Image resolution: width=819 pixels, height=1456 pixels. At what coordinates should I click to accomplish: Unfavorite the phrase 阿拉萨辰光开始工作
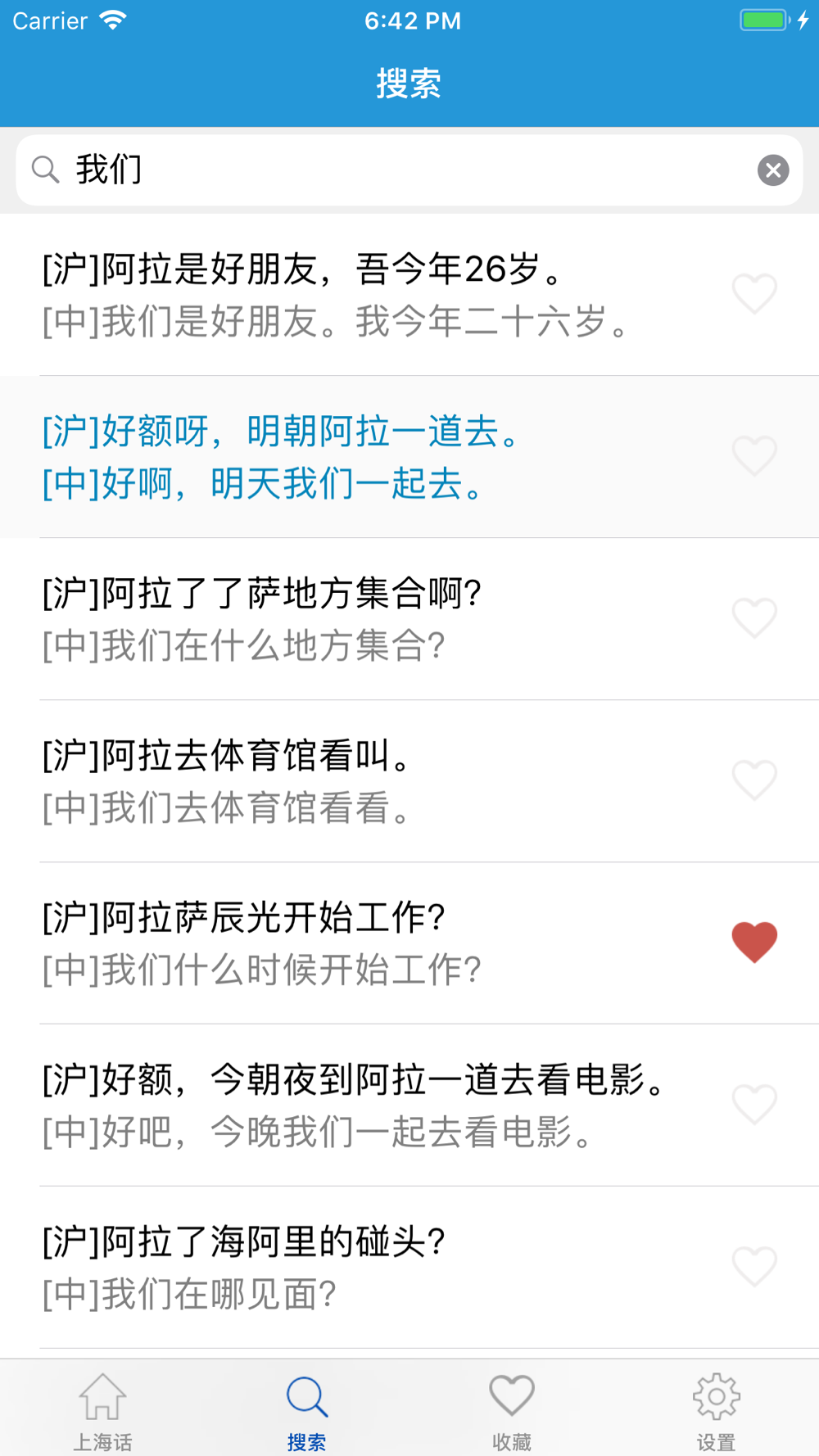(x=754, y=943)
